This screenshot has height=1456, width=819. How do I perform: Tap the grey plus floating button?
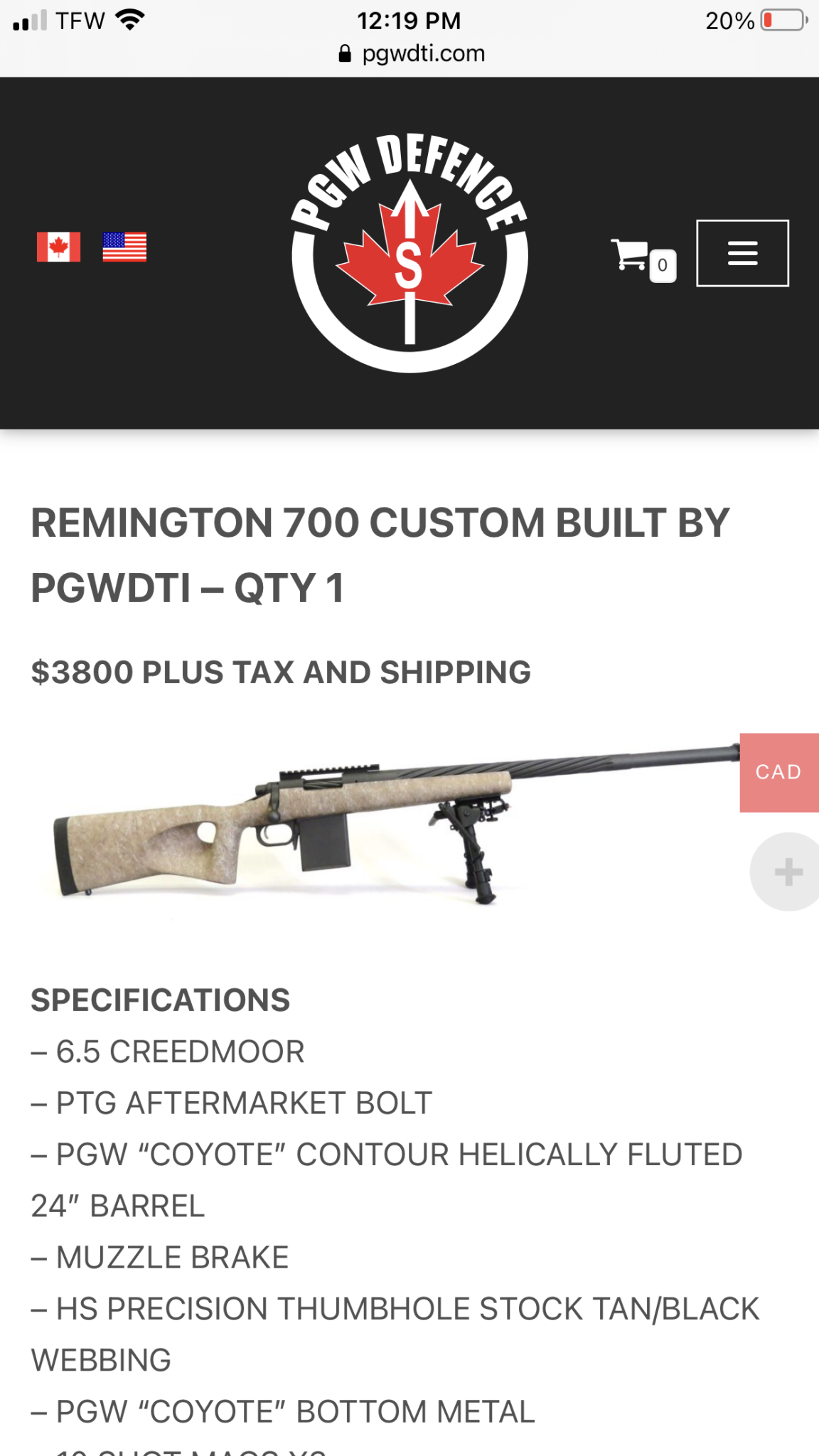click(x=786, y=872)
